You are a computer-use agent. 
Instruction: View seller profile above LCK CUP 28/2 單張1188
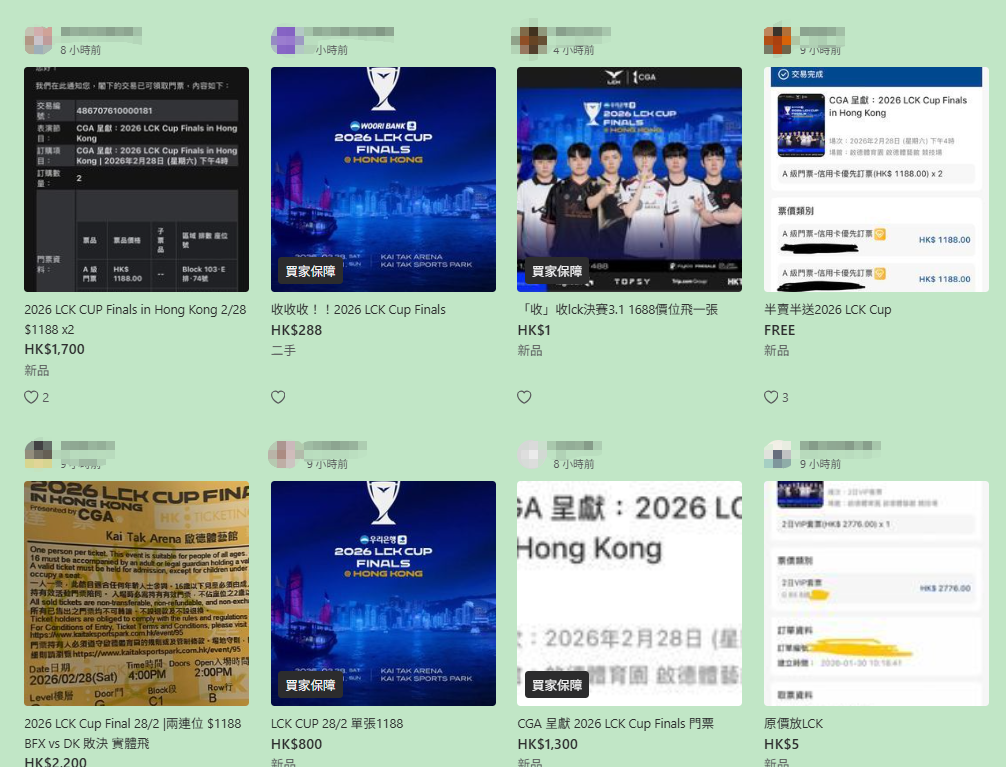[285, 454]
